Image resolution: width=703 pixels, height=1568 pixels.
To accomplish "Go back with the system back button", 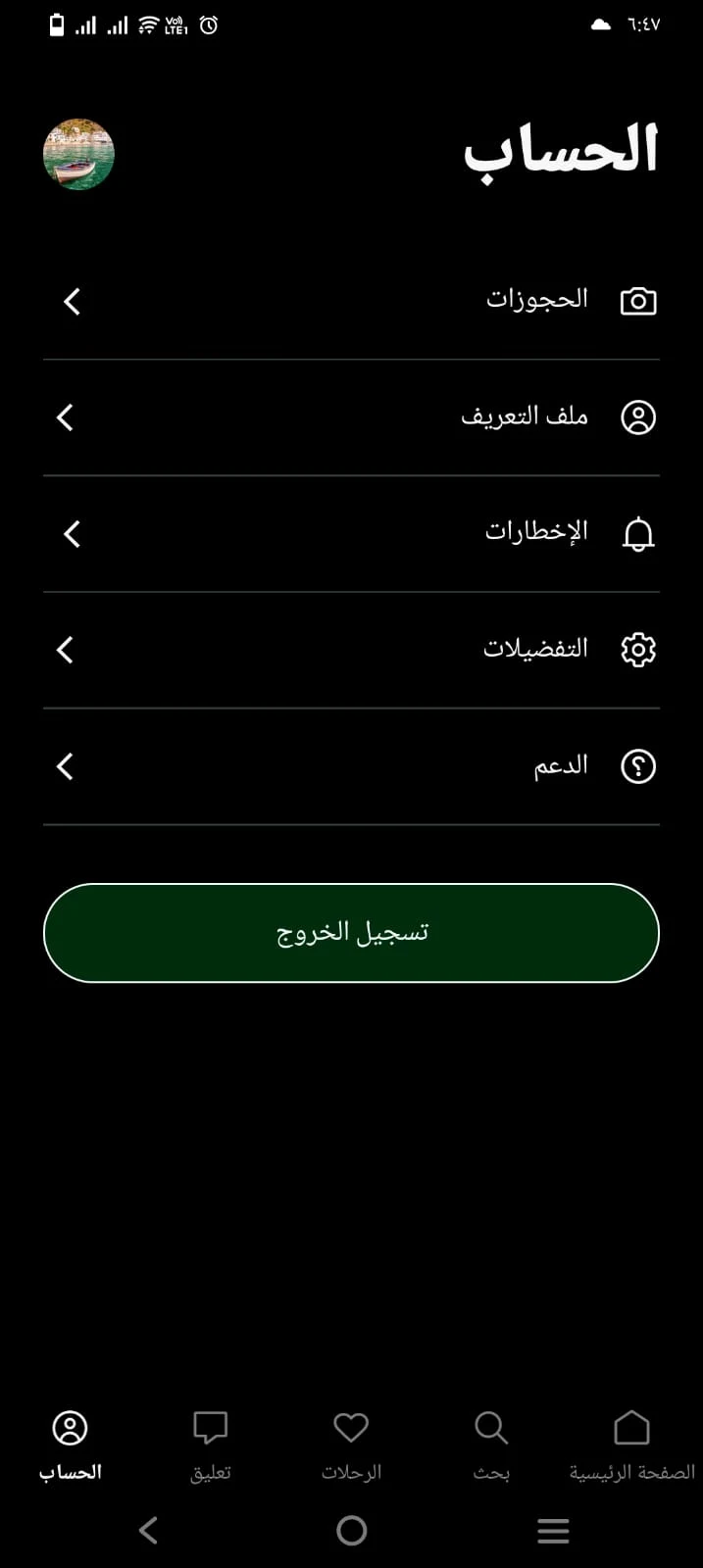I will [x=148, y=1530].
